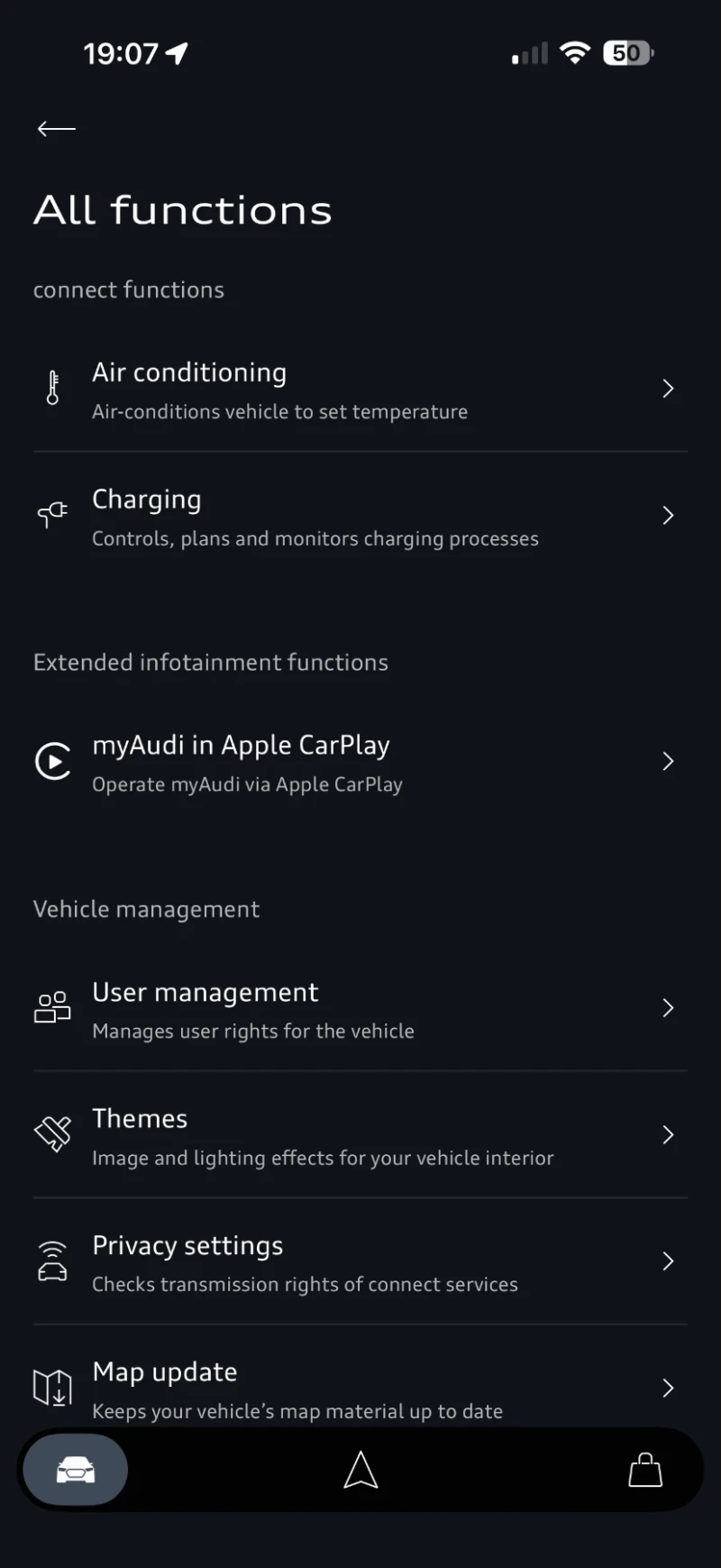
Task: Select the vehicle icon in bottom navigation
Action: click(75, 1469)
